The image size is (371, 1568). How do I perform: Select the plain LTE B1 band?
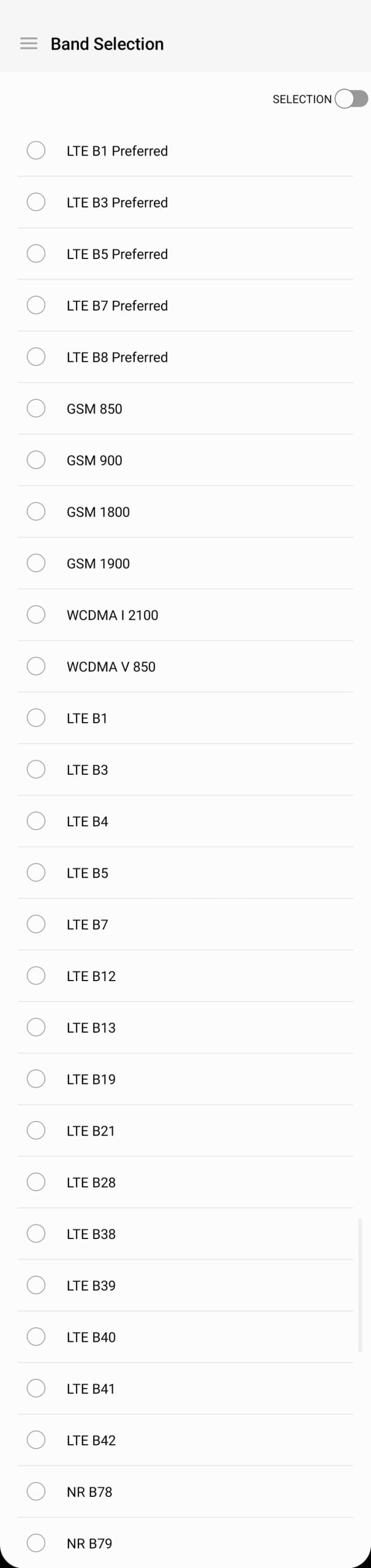click(36, 718)
